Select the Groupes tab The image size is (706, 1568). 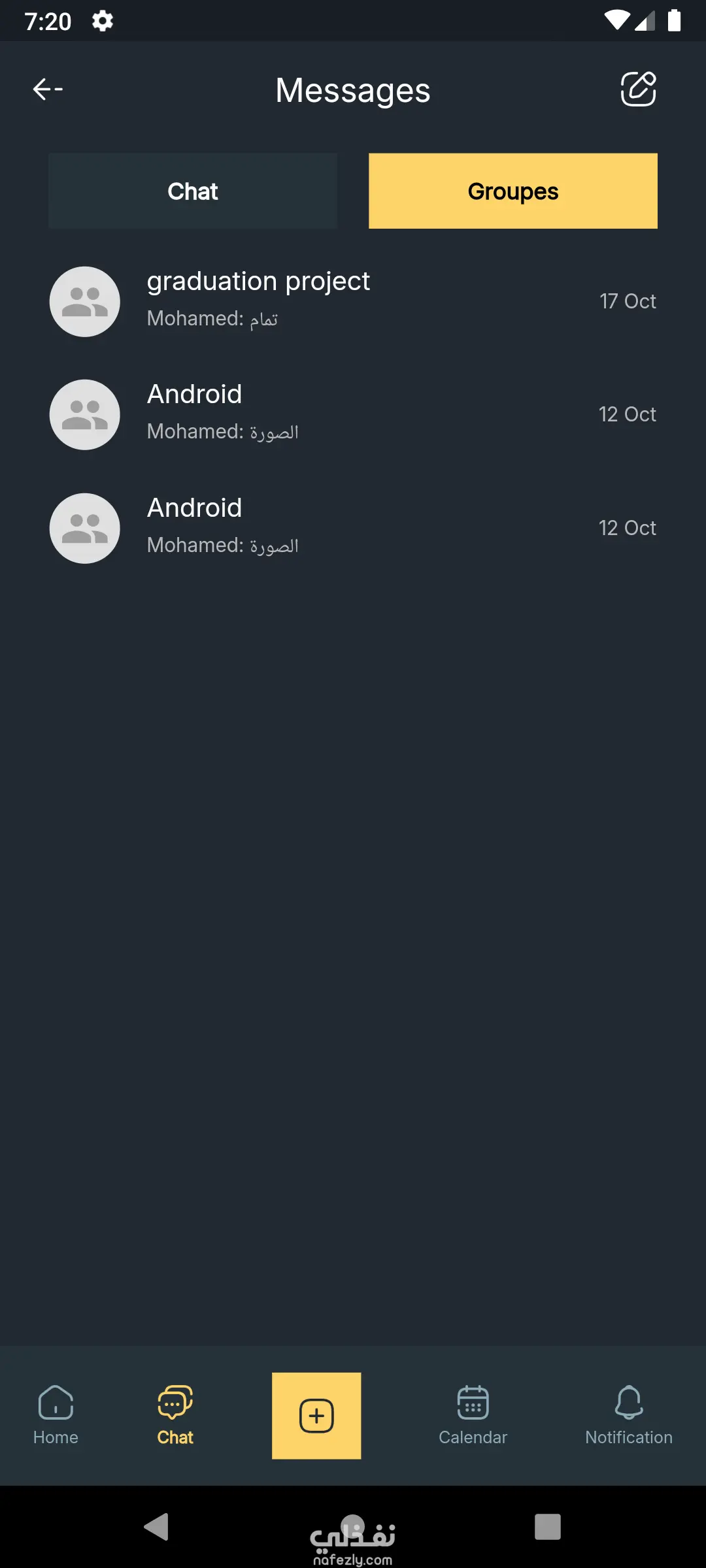click(513, 191)
